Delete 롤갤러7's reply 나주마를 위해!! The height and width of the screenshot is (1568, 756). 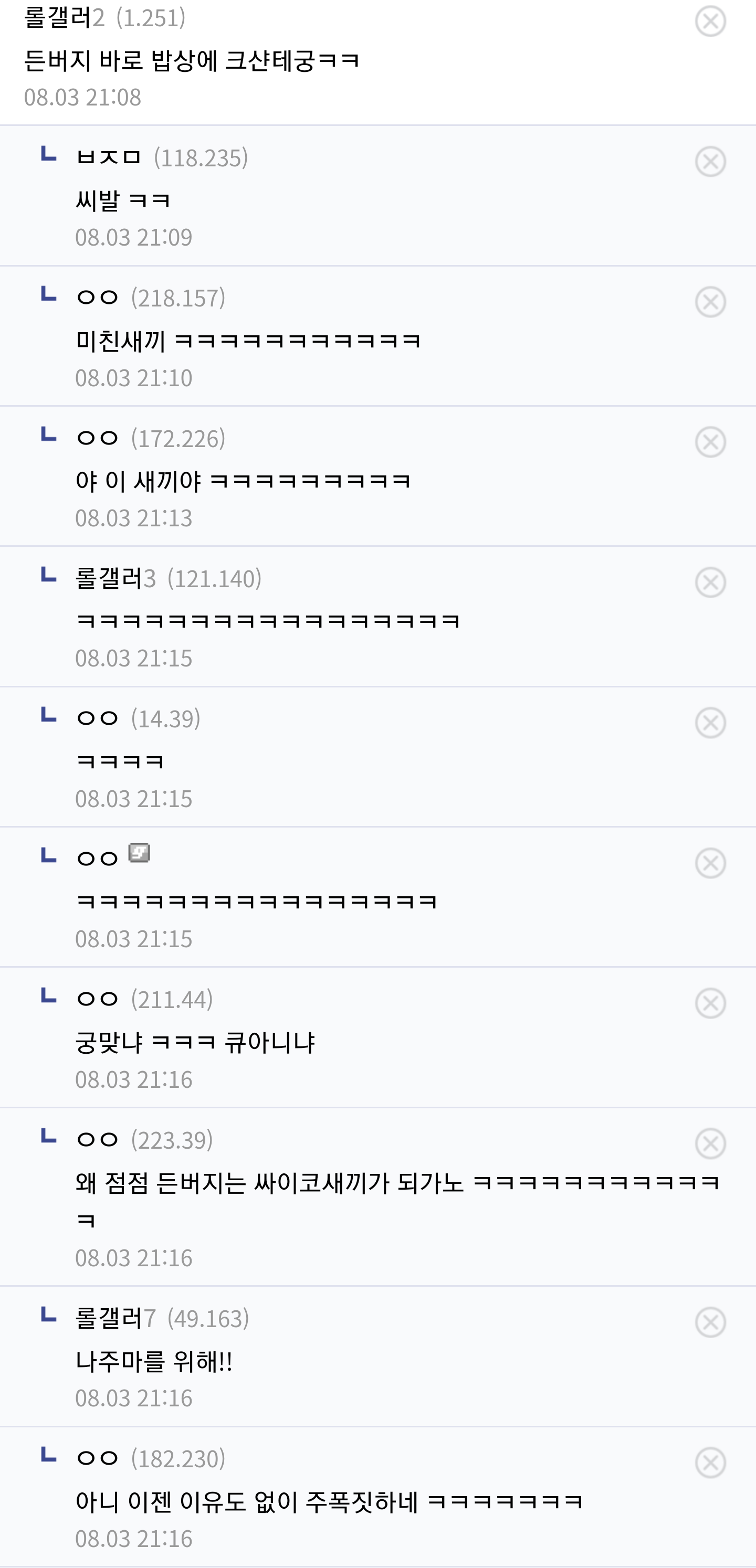(710, 1322)
